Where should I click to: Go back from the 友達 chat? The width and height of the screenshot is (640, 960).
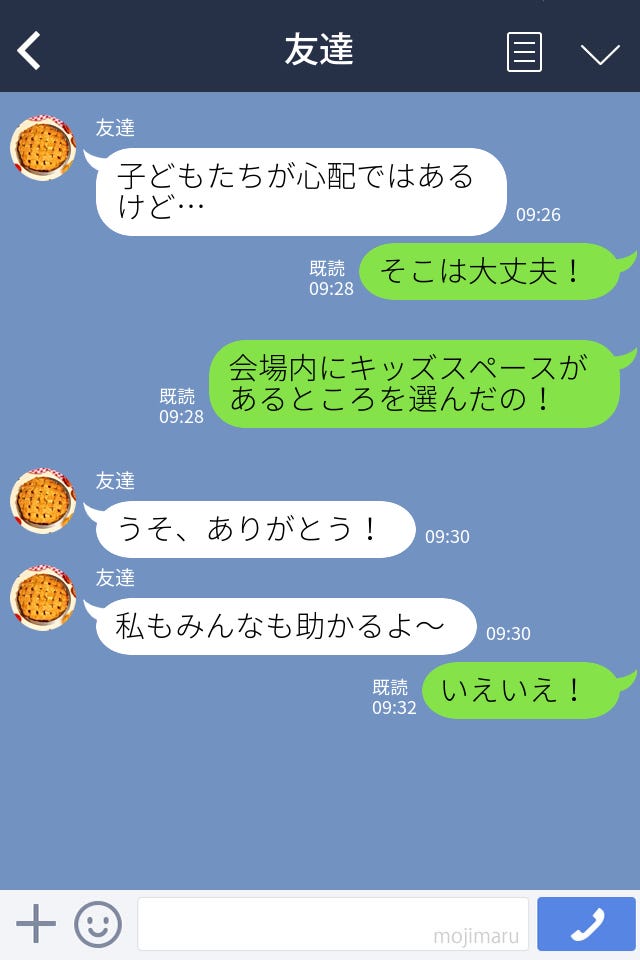pos(30,51)
